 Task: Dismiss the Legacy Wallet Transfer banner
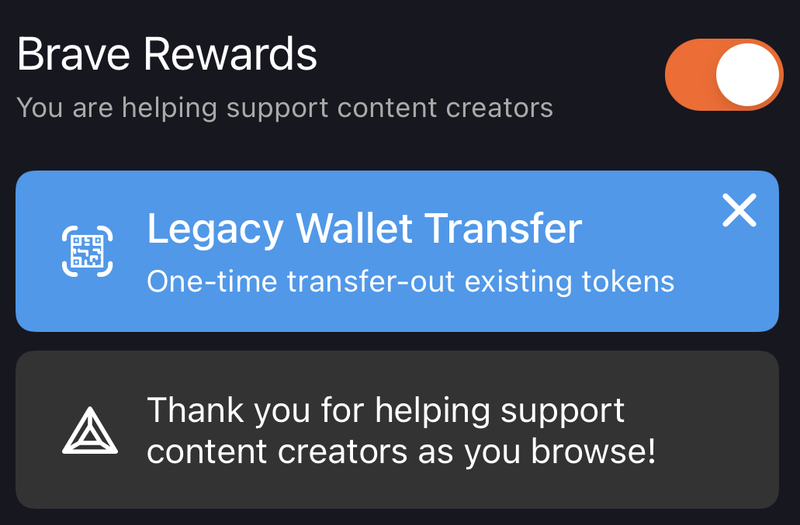[739, 210]
